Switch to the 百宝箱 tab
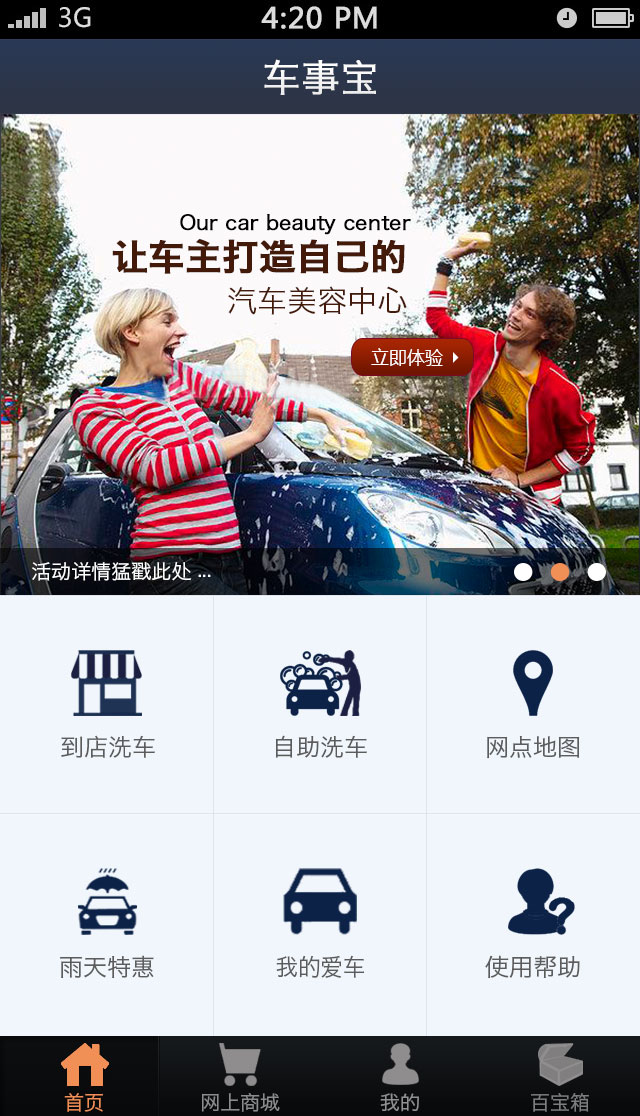 [x=560, y=1077]
